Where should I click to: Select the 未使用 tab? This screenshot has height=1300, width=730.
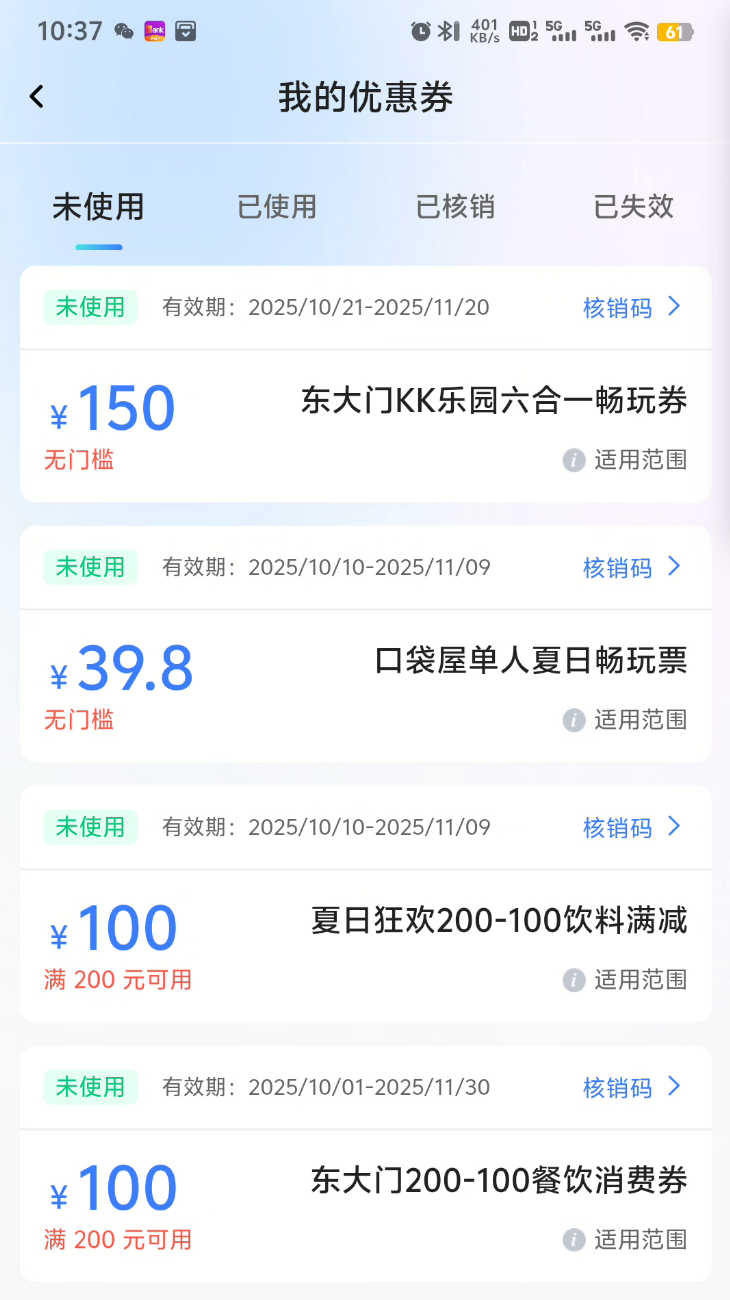[98, 207]
